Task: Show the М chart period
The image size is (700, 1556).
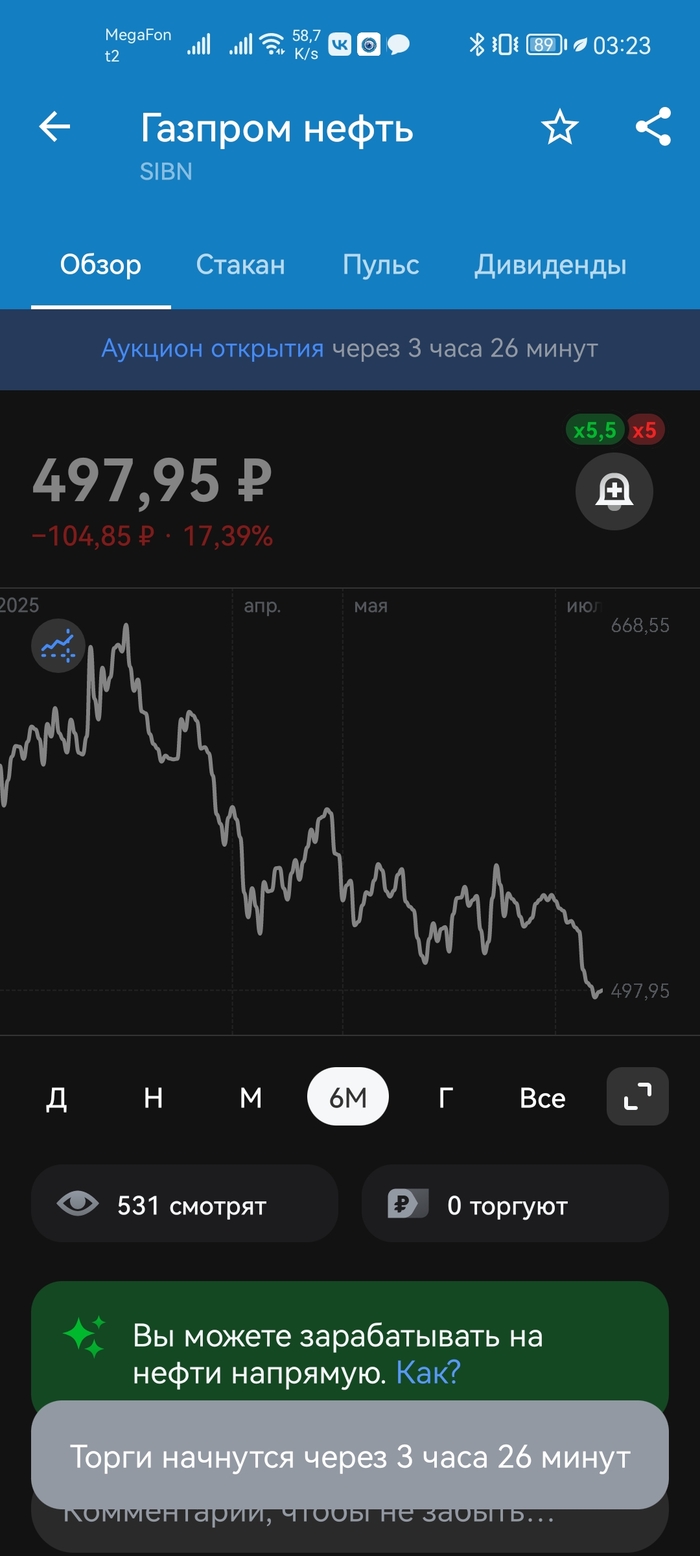Action: tap(250, 1098)
